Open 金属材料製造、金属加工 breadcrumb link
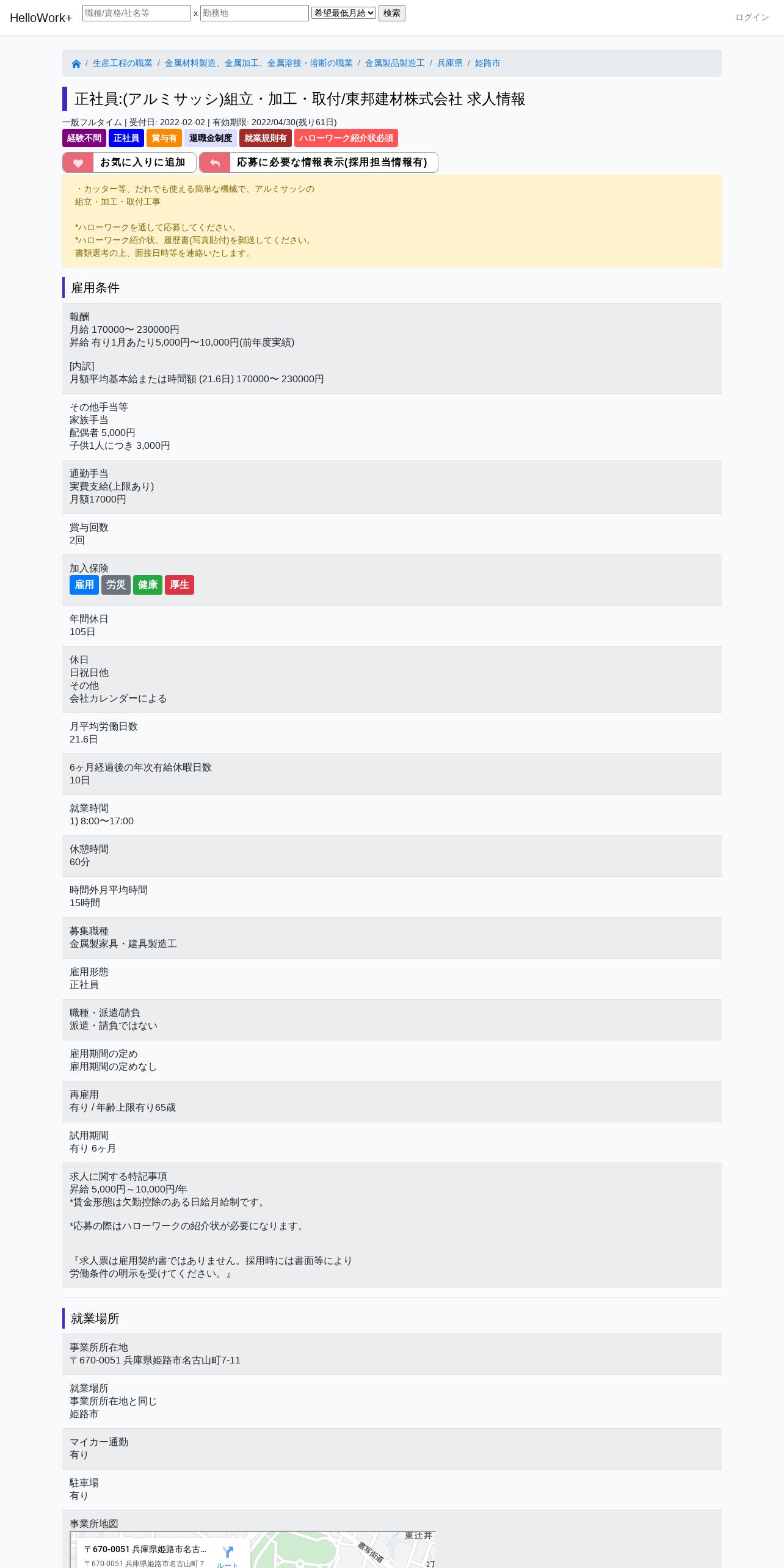 pos(259,63)
